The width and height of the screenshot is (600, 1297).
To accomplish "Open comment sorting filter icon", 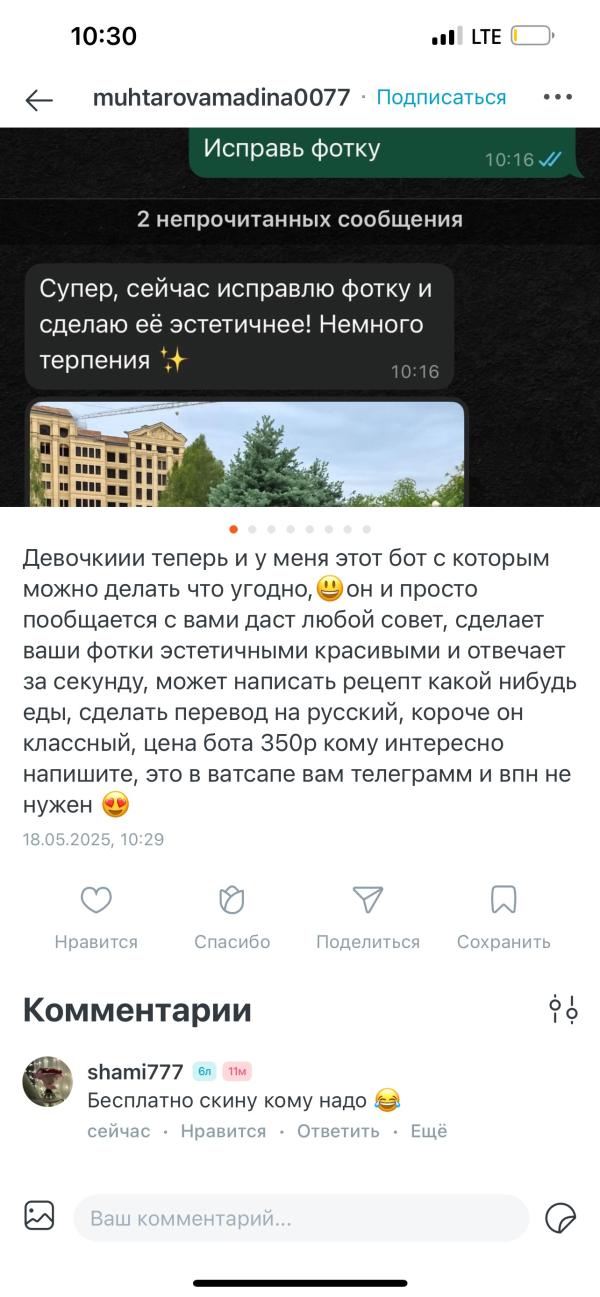I will coord(563,1009).
